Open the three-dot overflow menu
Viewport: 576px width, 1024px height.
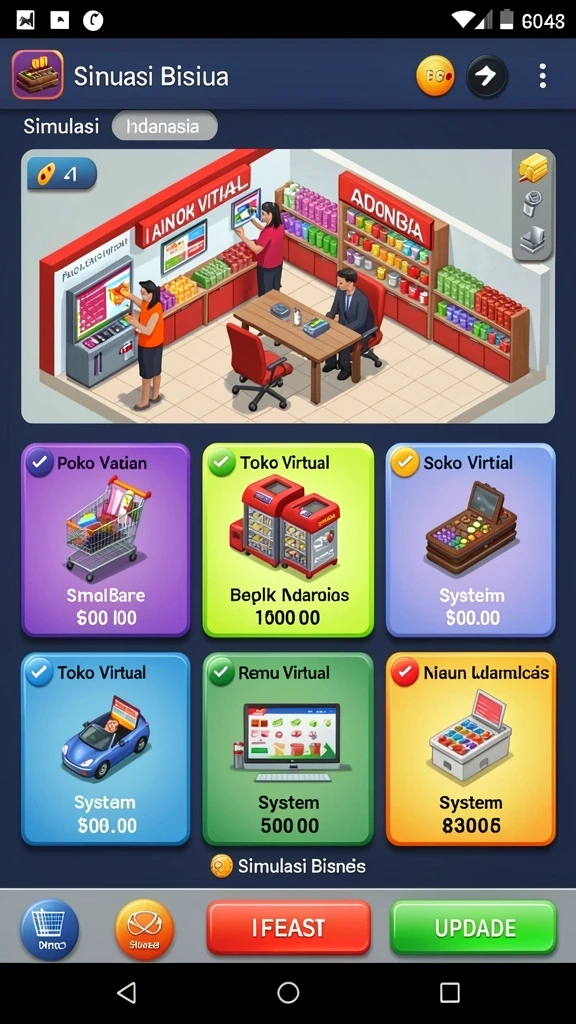coord(542,76)
